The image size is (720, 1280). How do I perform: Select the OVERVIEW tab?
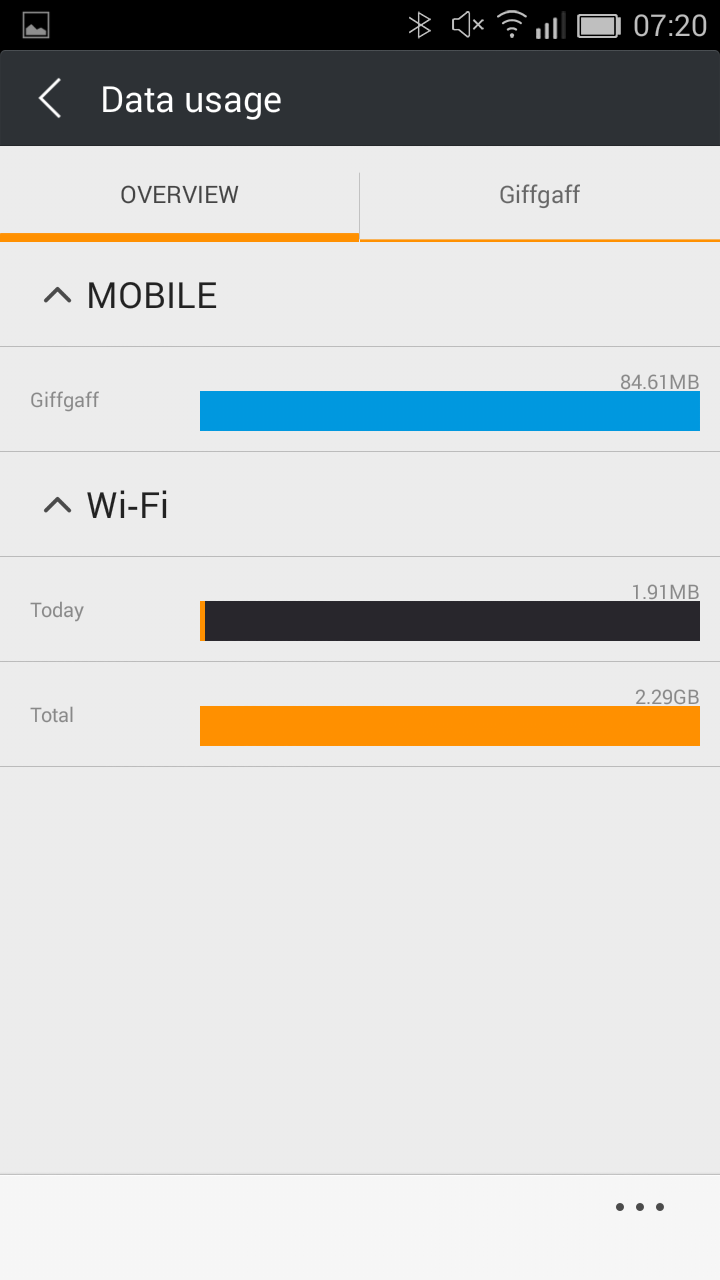pos(179,194)
